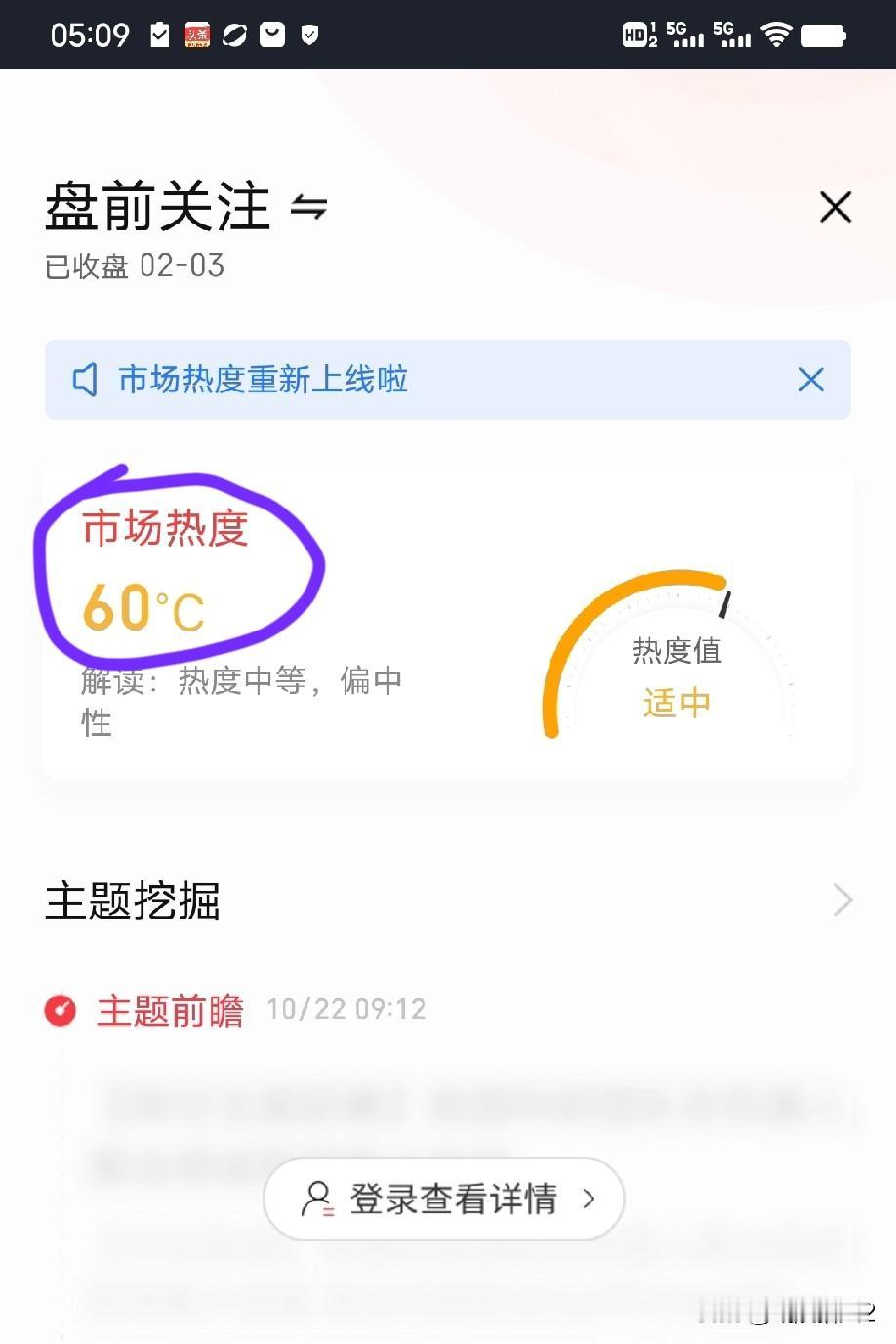Tap the shopping bag icon in status bar

270,34
